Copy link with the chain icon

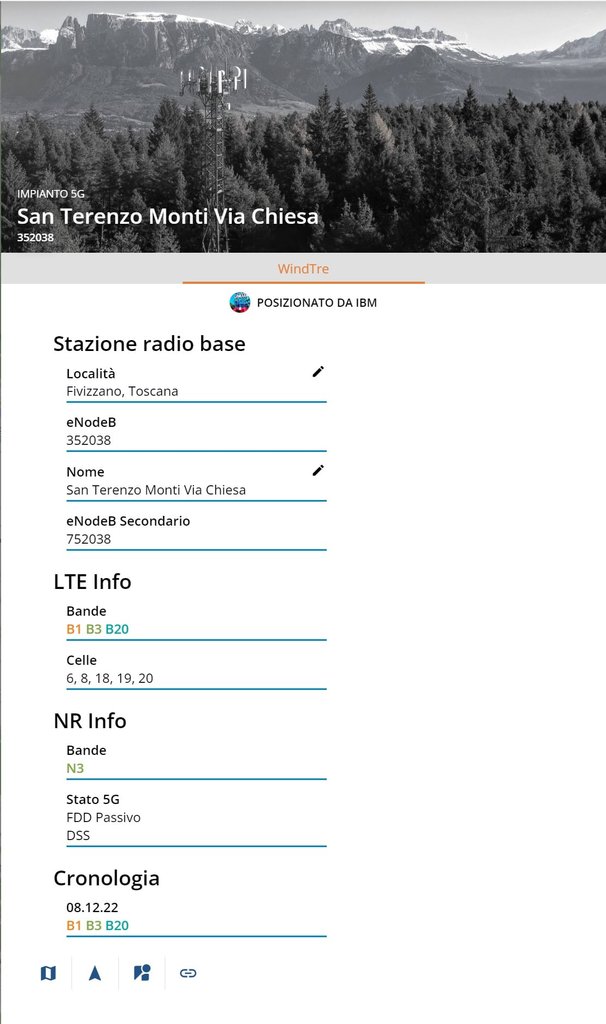[x=188, y=973]
